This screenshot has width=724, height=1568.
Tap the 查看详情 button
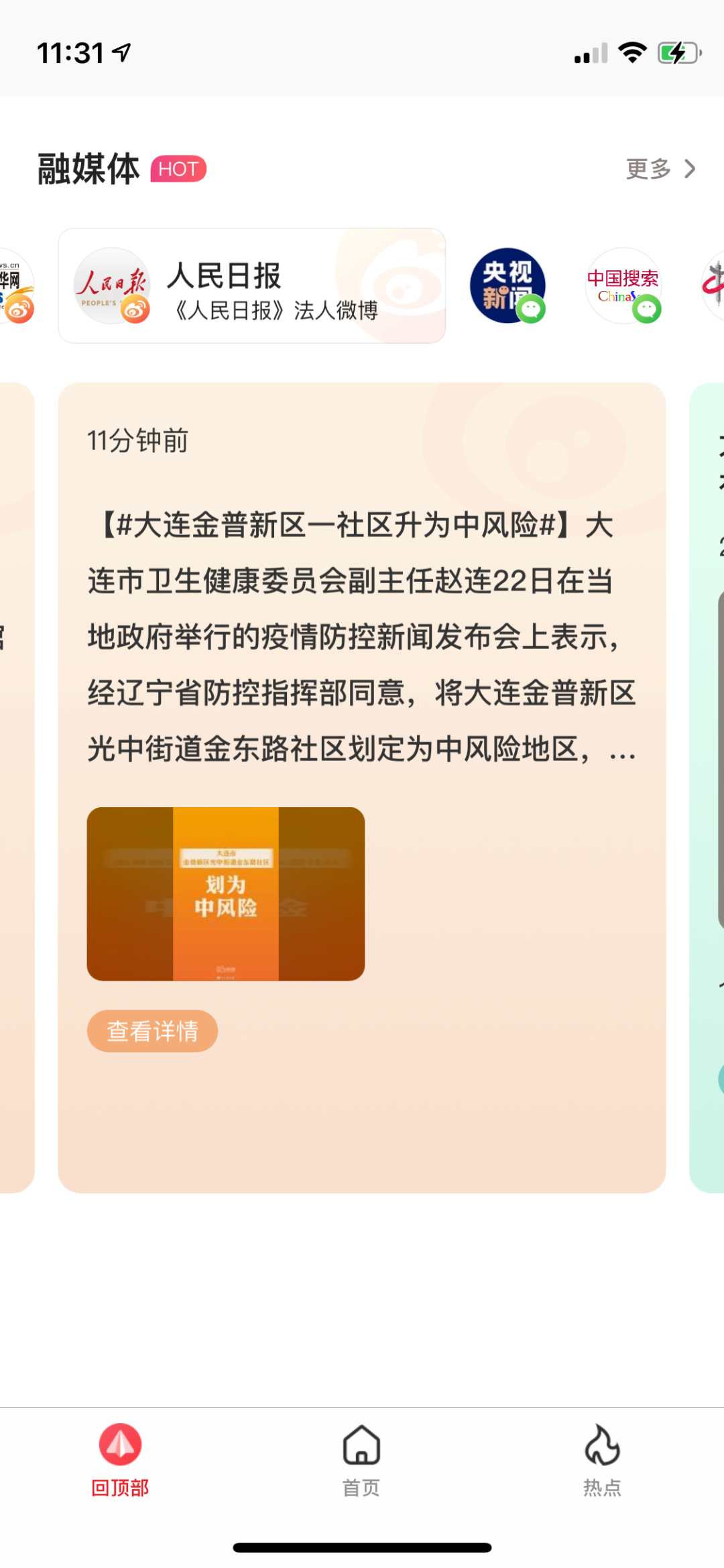[152, 1031]
